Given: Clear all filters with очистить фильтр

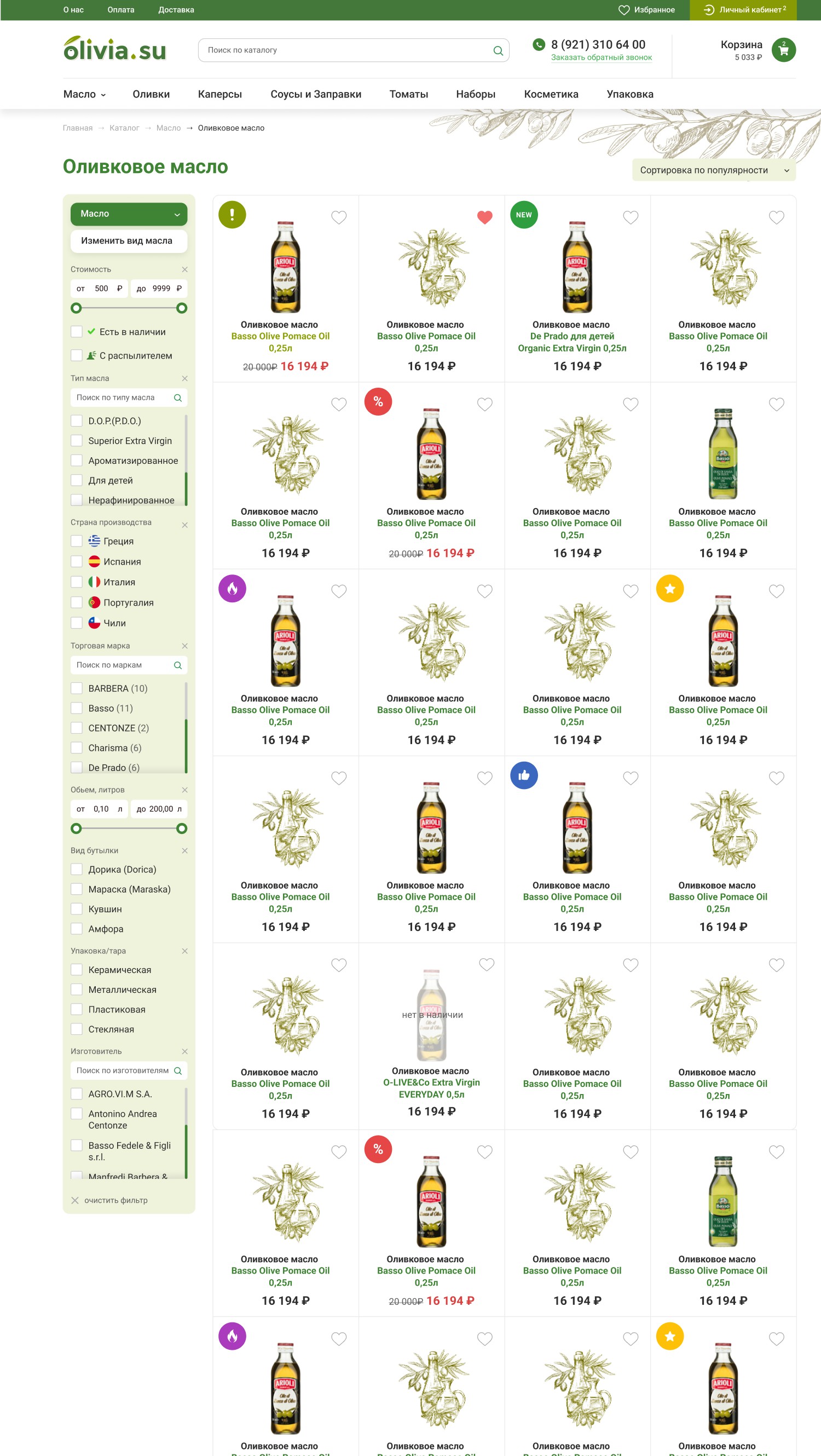Looking at the screenshot, I should tap(110, 1200).
